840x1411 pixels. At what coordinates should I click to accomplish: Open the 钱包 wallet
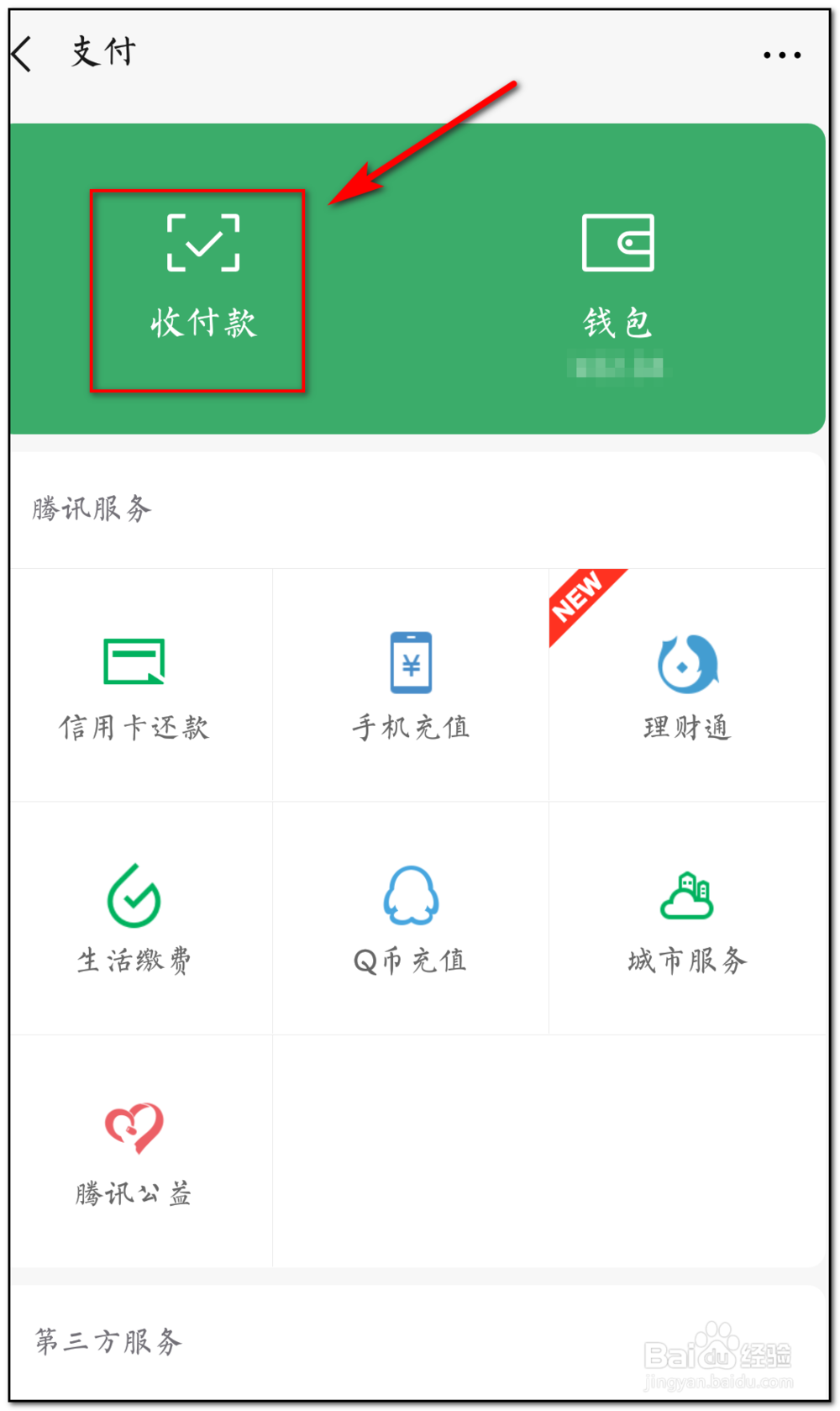617,277
